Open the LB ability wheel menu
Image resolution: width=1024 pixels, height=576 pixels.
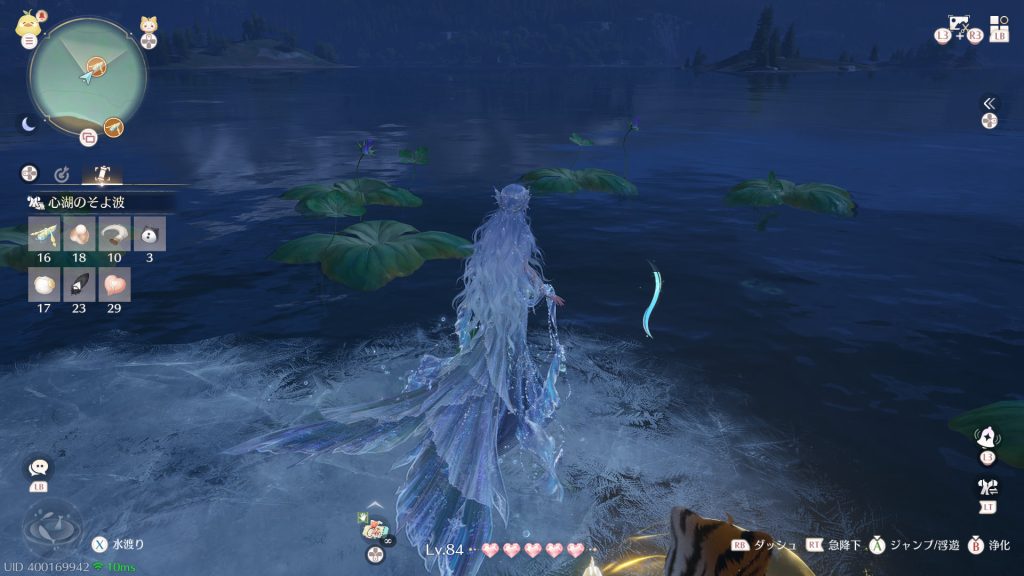(999, 27)
